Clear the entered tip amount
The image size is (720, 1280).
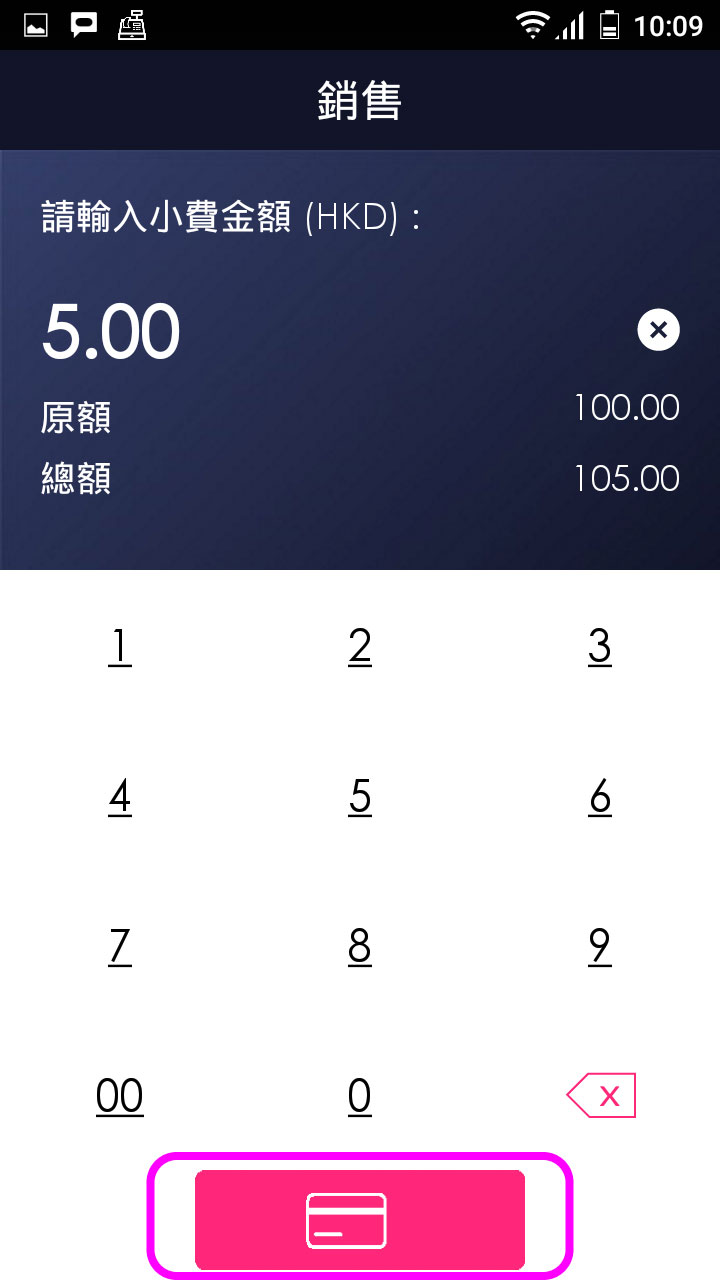pos(658,330)
